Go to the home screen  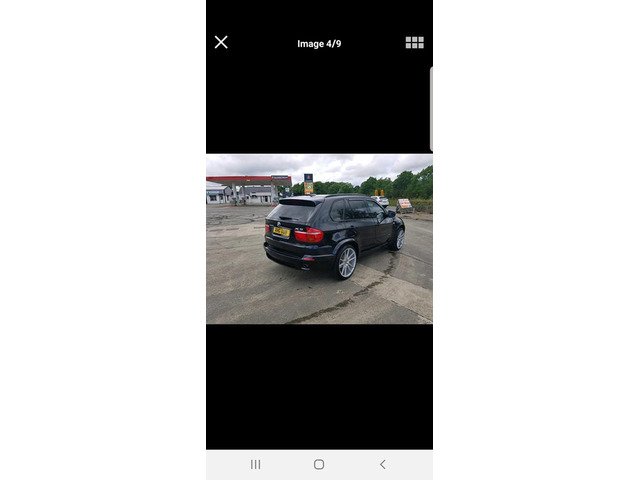[319, 464]
